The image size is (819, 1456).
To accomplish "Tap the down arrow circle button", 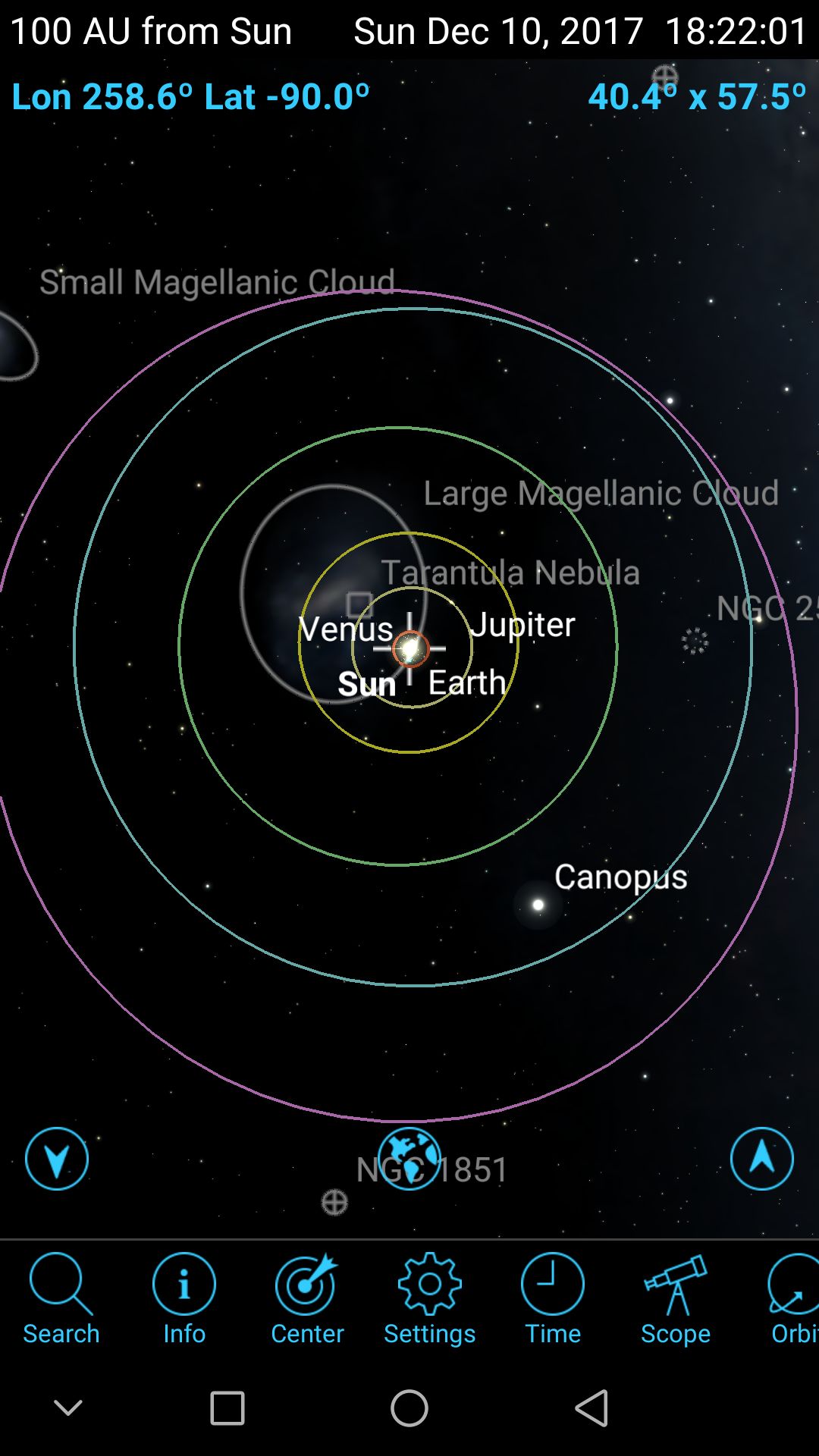I will [57, 1159].
